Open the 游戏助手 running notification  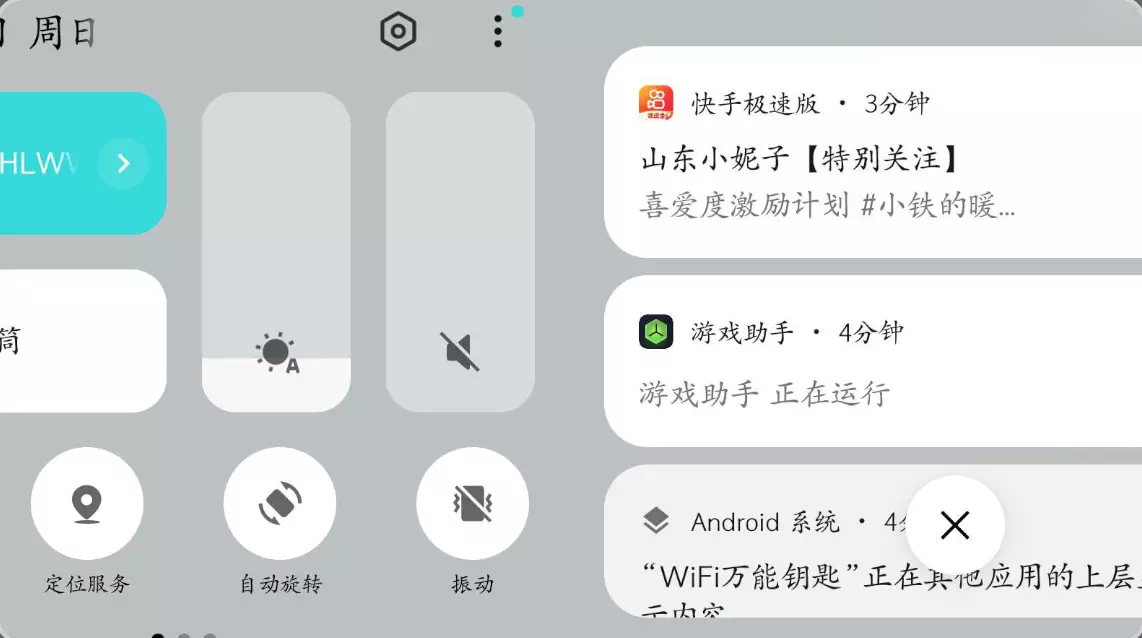(x=873, y=361)
